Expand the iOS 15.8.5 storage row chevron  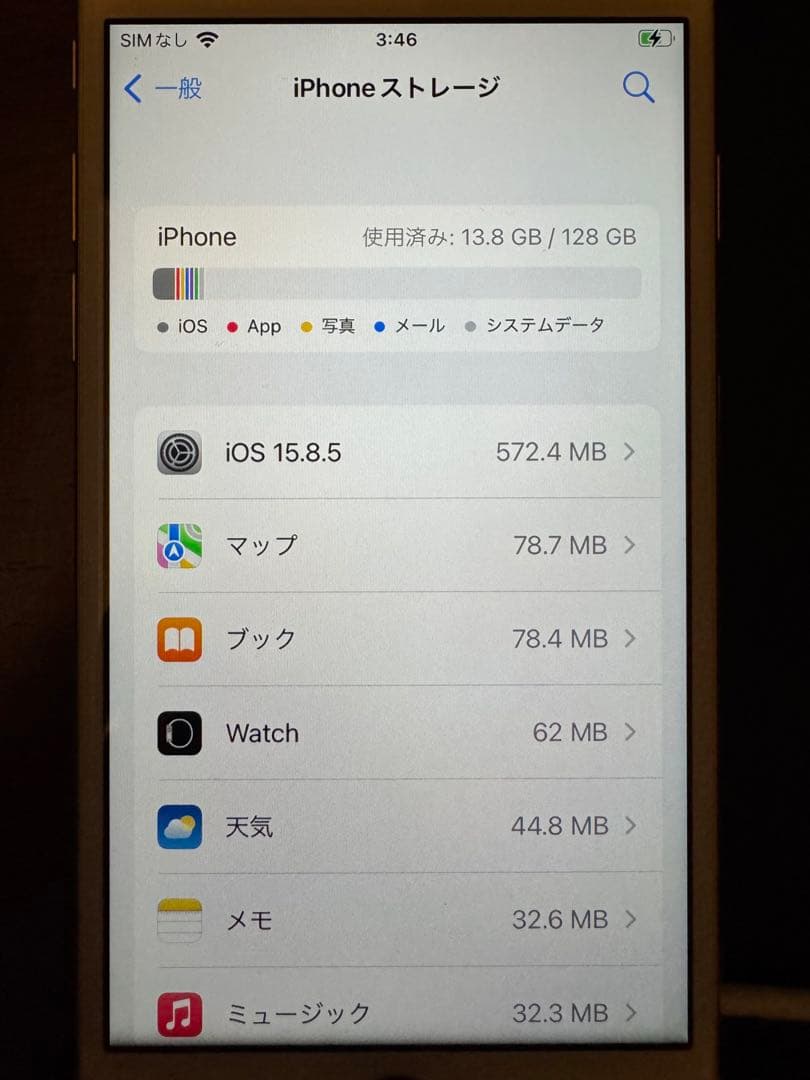pos(631,452)
